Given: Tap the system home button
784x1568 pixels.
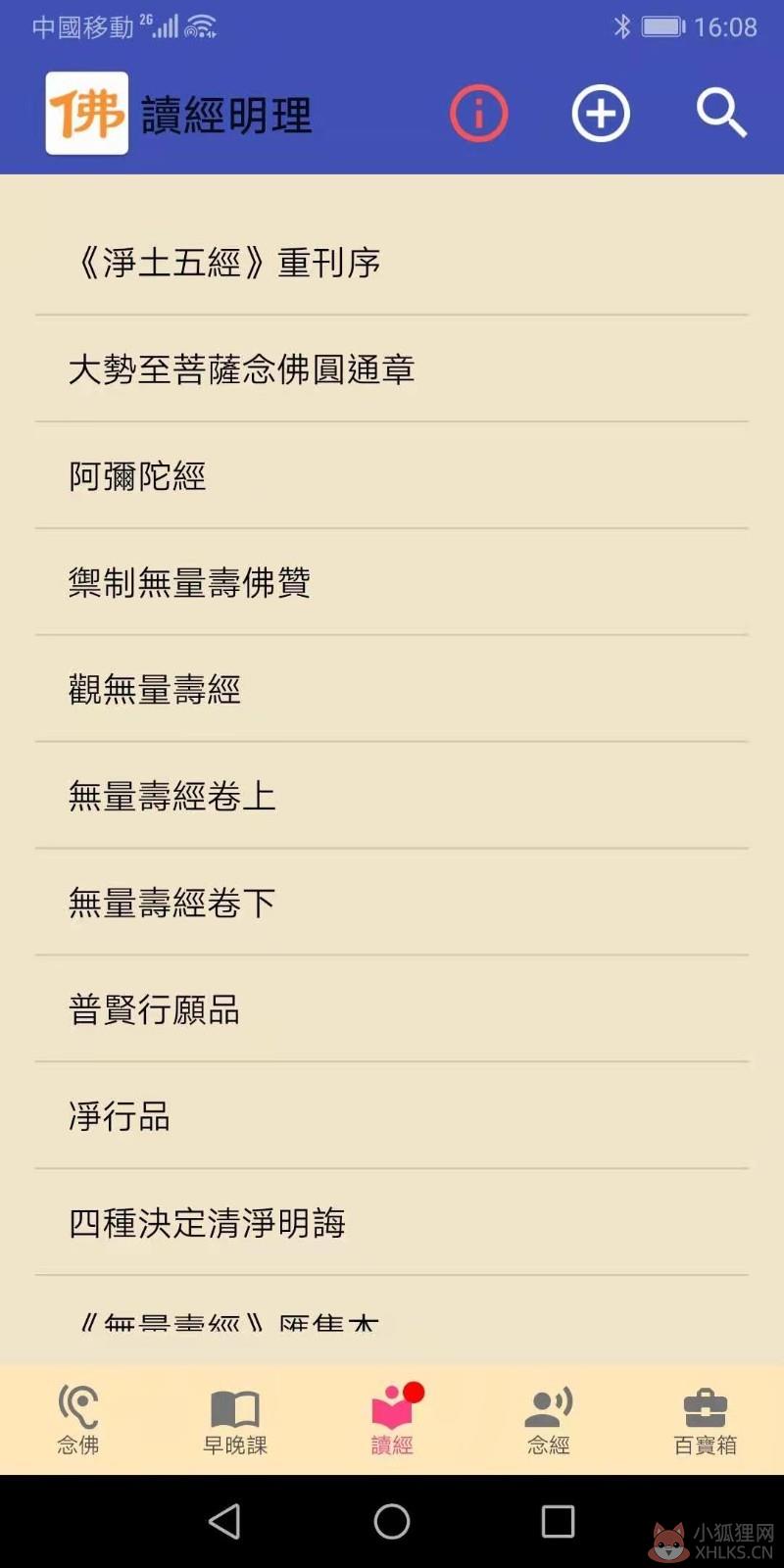Looking at the screenshot, I should [x=392, y=1522].
